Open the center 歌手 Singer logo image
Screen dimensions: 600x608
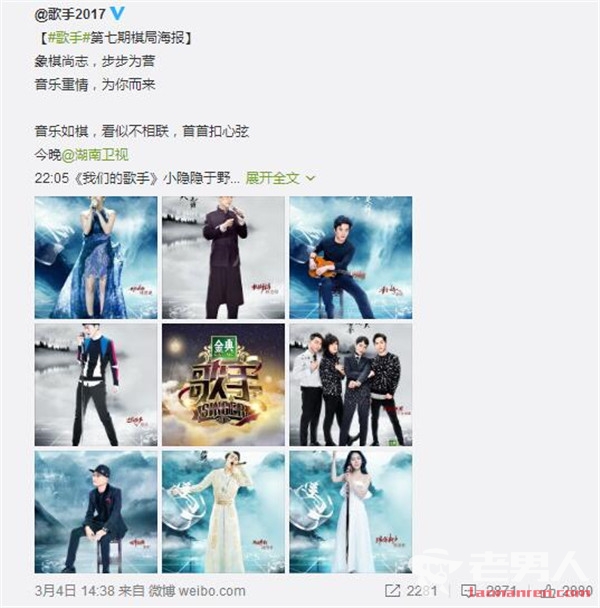tap(223, 384)
